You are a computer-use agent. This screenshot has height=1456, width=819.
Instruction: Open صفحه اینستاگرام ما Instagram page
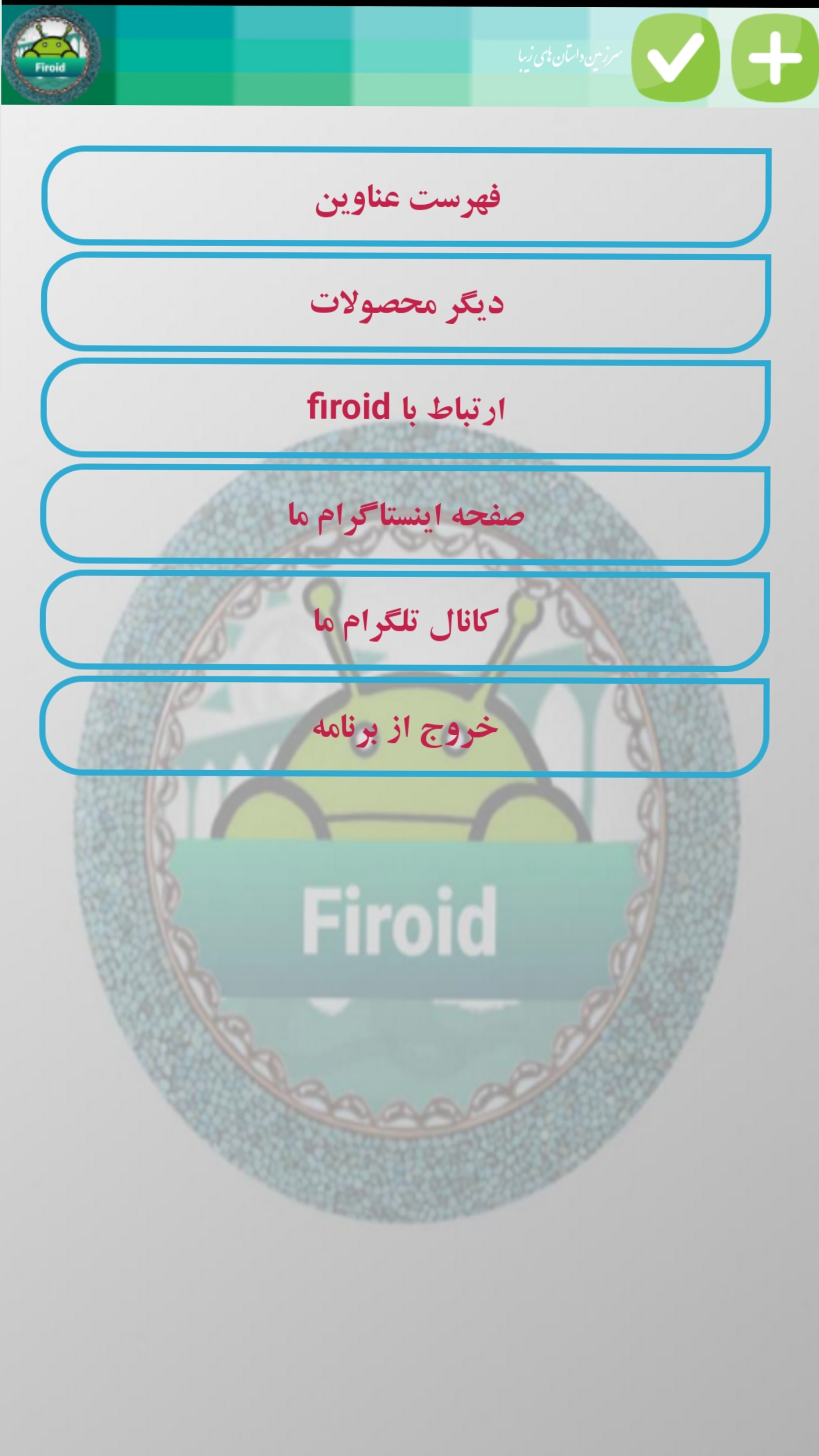click(406, 514)
